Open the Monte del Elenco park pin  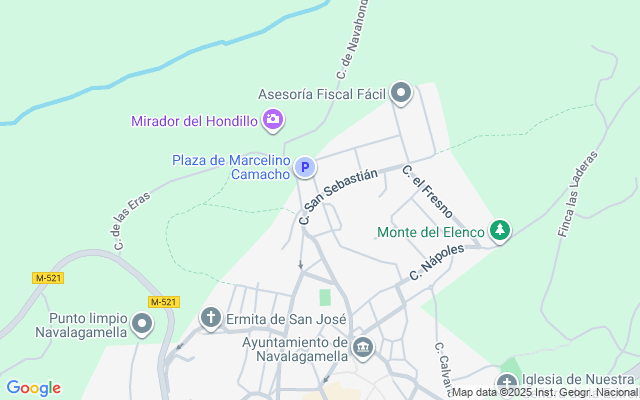click(x=500, y=232)
